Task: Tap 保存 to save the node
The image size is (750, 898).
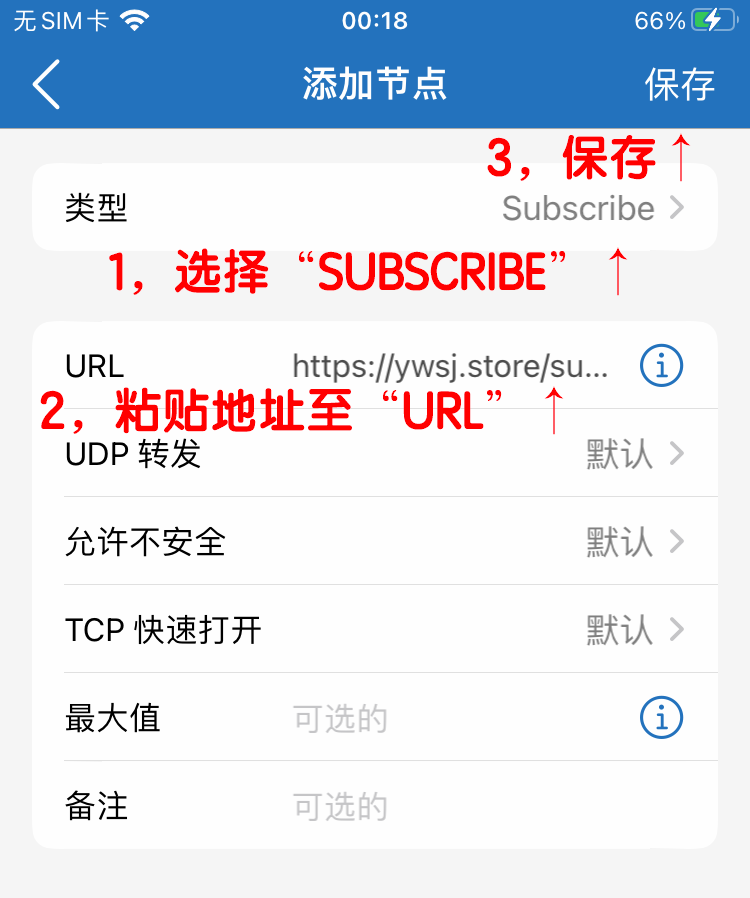Action: [679, 85]
